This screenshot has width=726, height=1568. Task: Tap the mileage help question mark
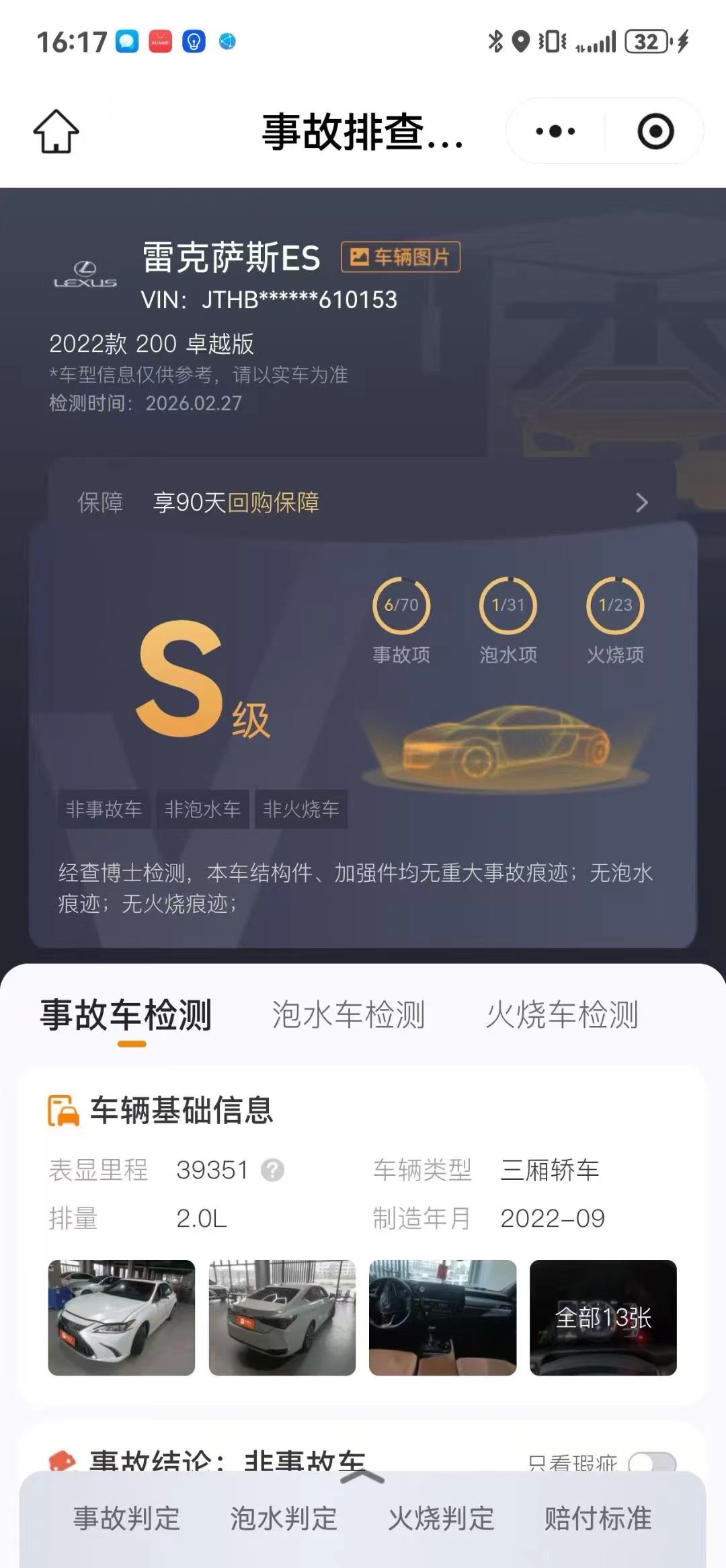point(272,1170)
